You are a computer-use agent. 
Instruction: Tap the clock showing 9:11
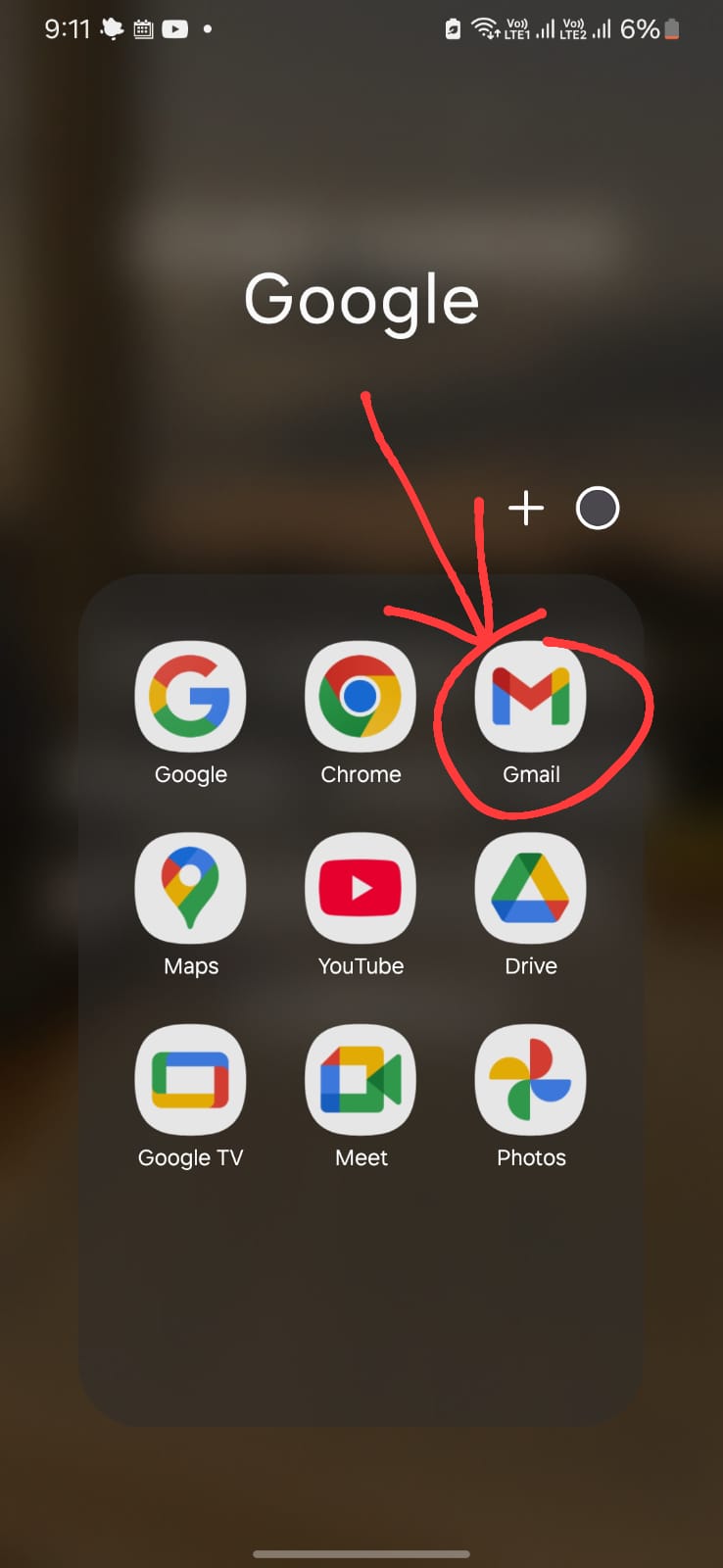tap(69, 28)
